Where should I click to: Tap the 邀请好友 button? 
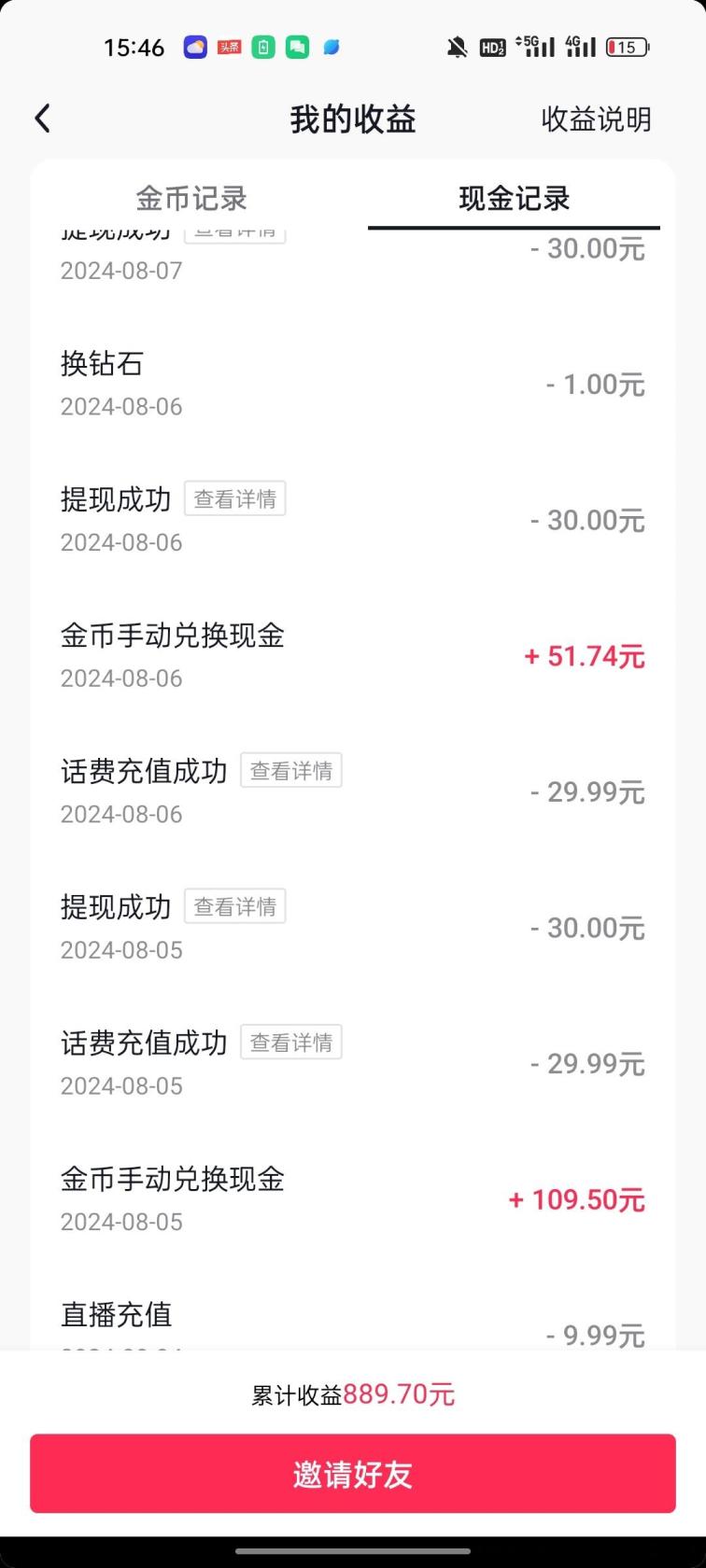coord(353,1474)
